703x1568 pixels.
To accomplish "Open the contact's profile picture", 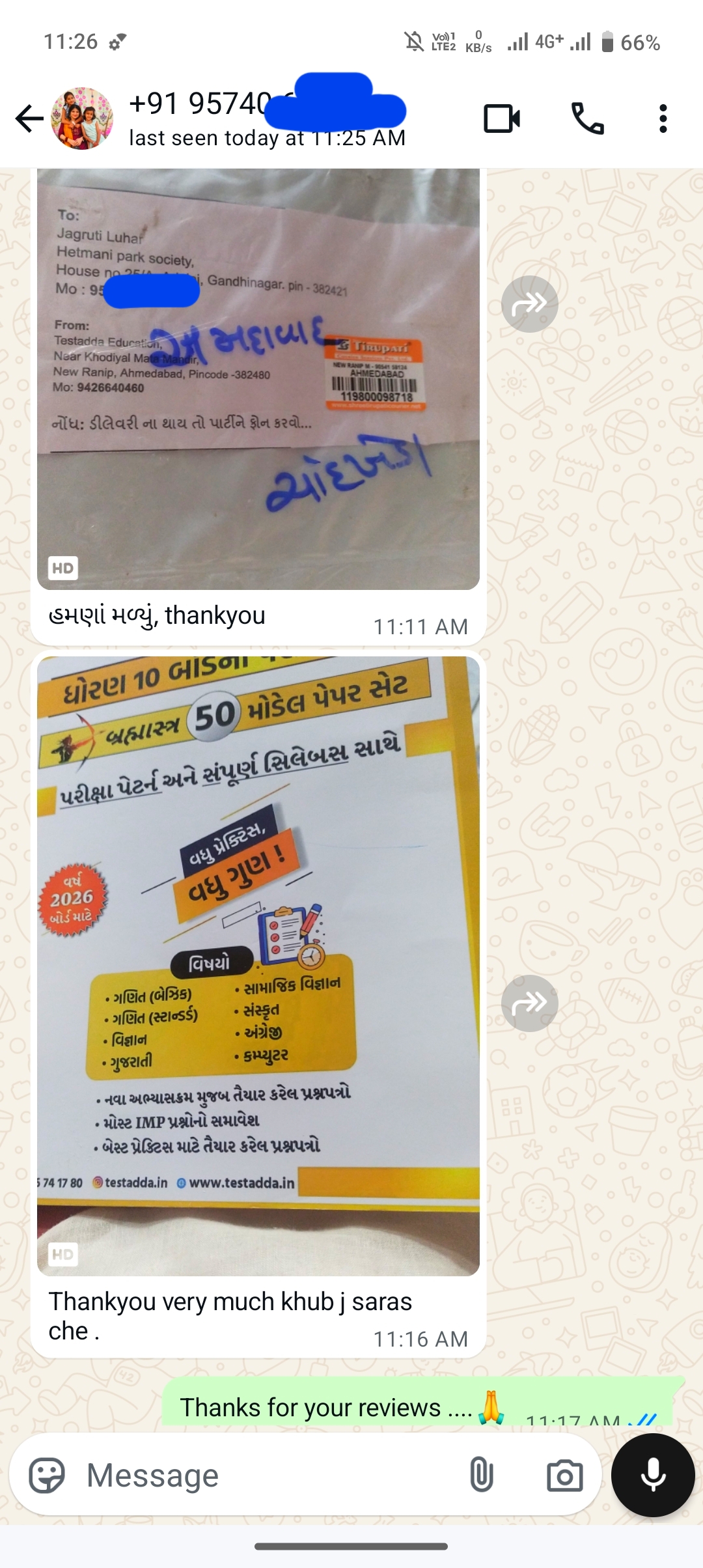I will pos(82,119).
